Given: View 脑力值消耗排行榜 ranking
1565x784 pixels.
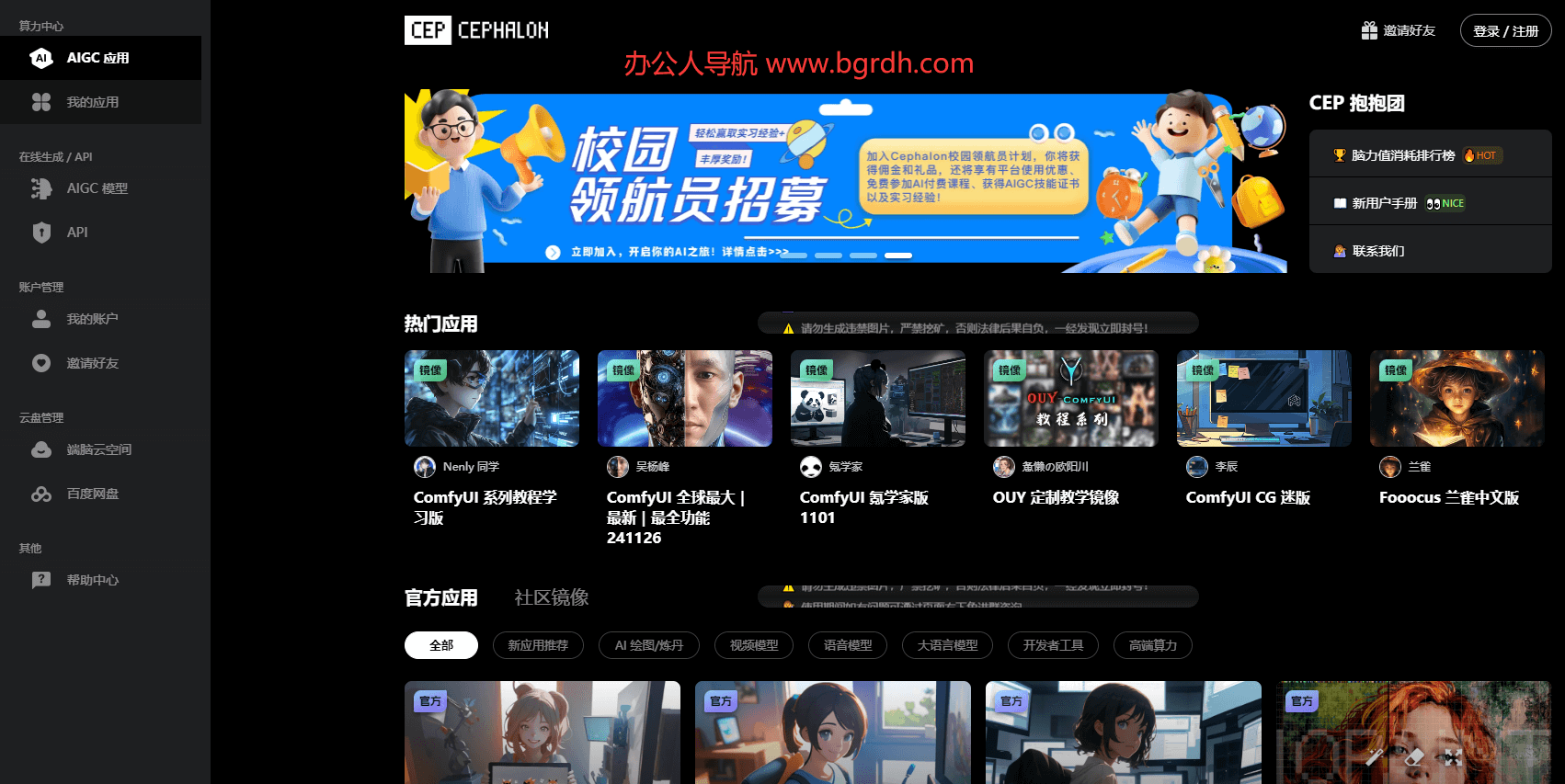Looking at the screenshot, I should [1402, 155].
